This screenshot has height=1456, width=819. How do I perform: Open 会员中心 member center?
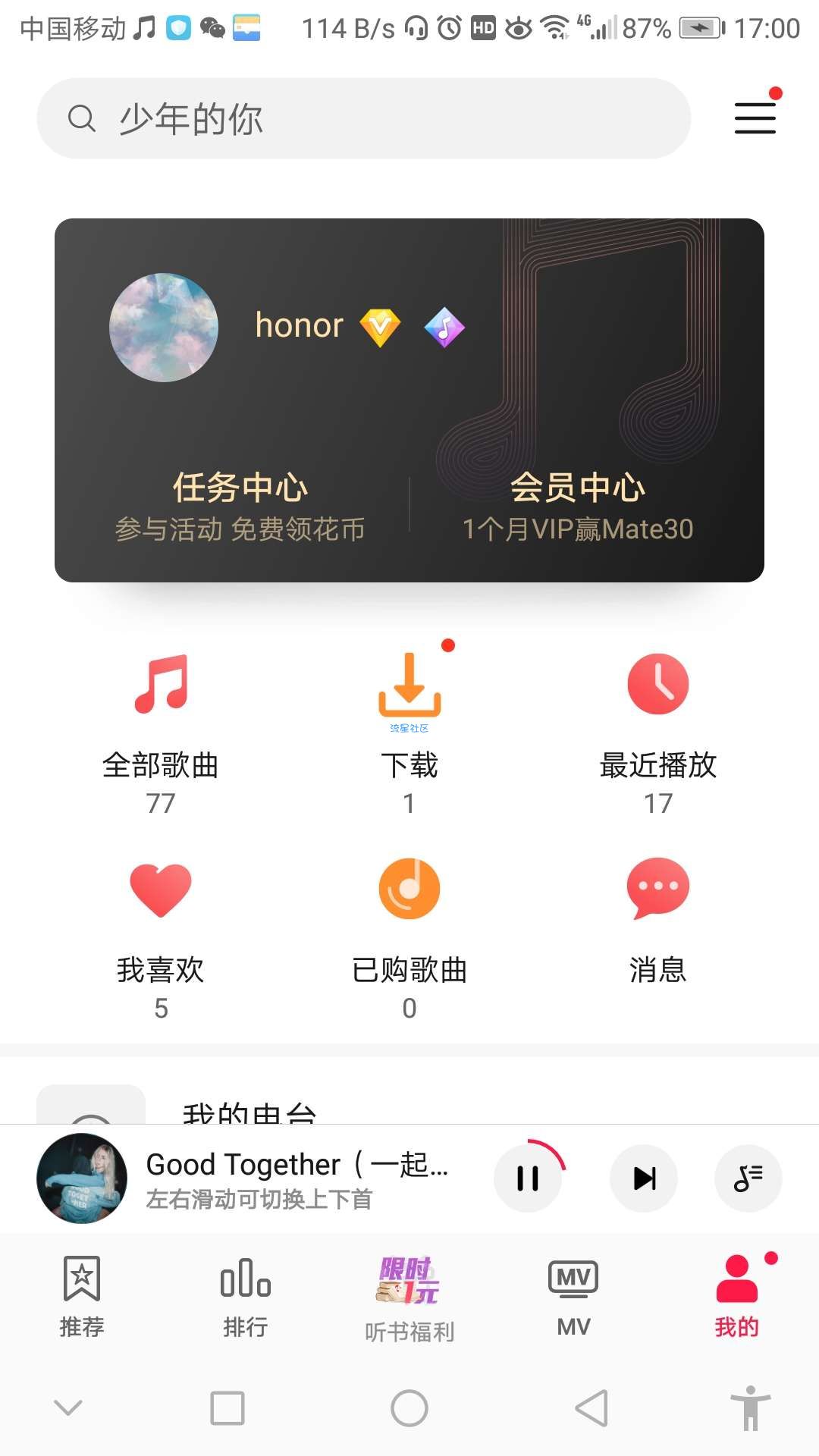pos(578,507)
